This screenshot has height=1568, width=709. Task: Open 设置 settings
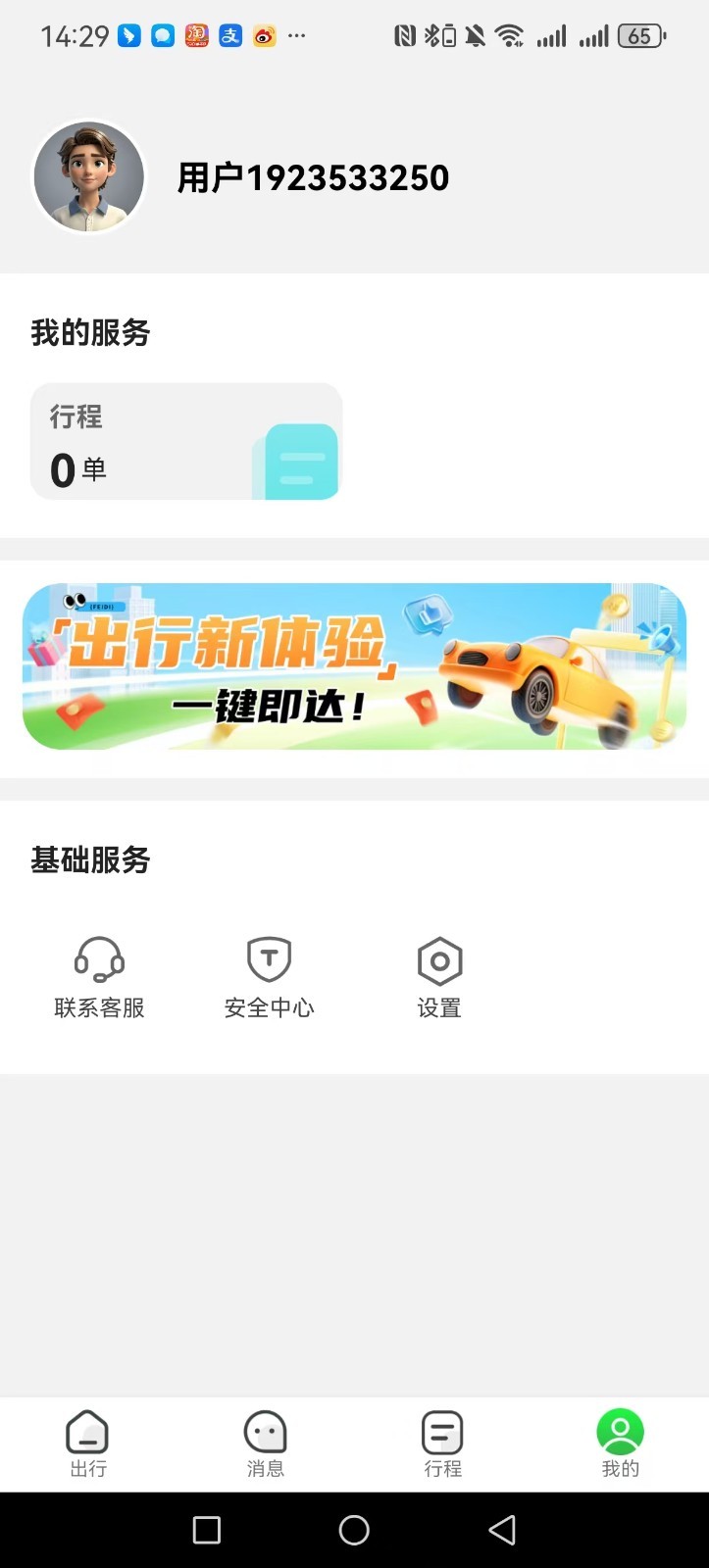pos(439,977)
